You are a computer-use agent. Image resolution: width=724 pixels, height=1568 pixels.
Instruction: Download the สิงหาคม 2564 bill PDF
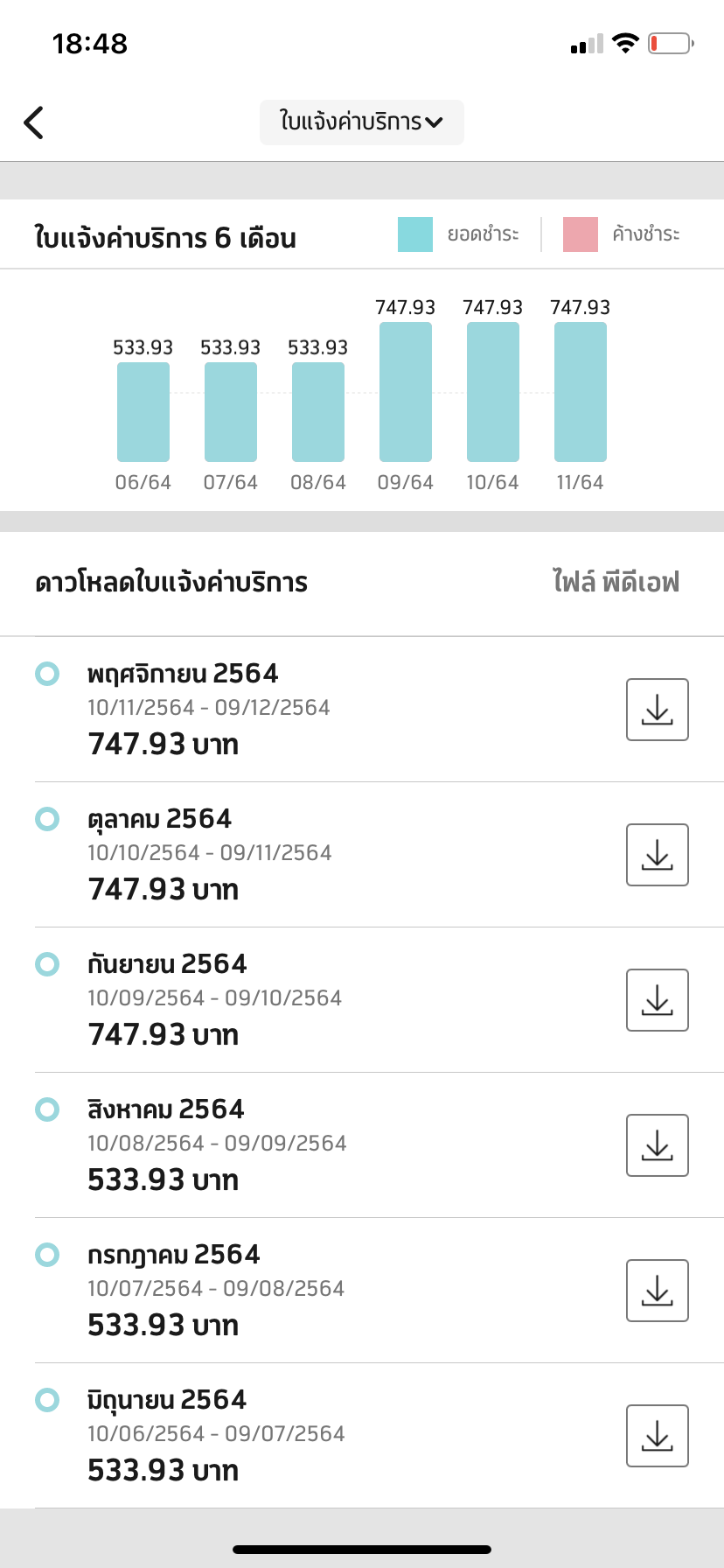(657, 1145)
